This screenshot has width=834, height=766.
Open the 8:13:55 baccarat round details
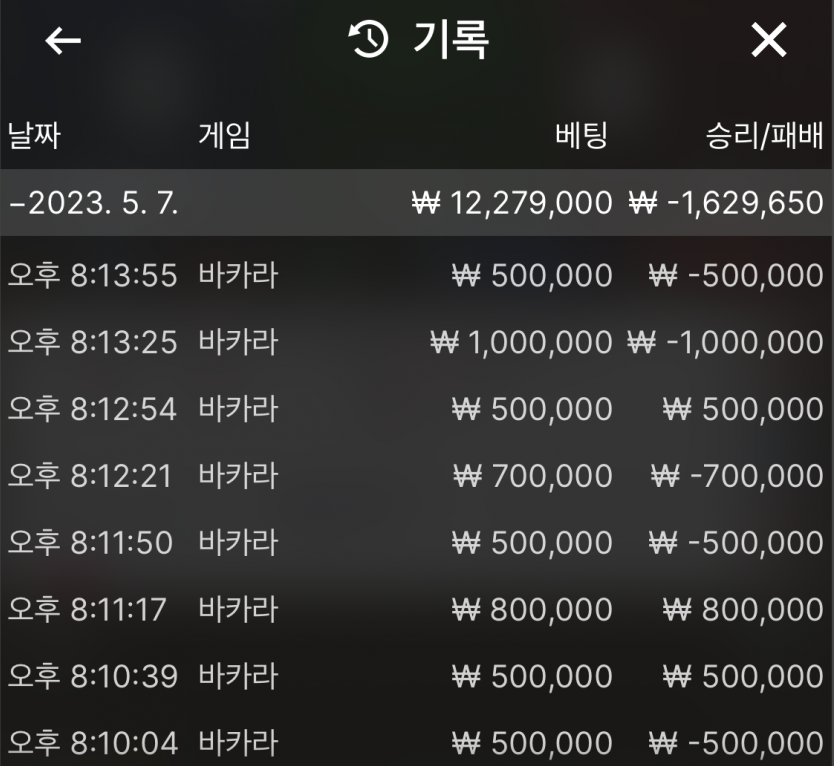pyautogui.click(x=416, y=275)
